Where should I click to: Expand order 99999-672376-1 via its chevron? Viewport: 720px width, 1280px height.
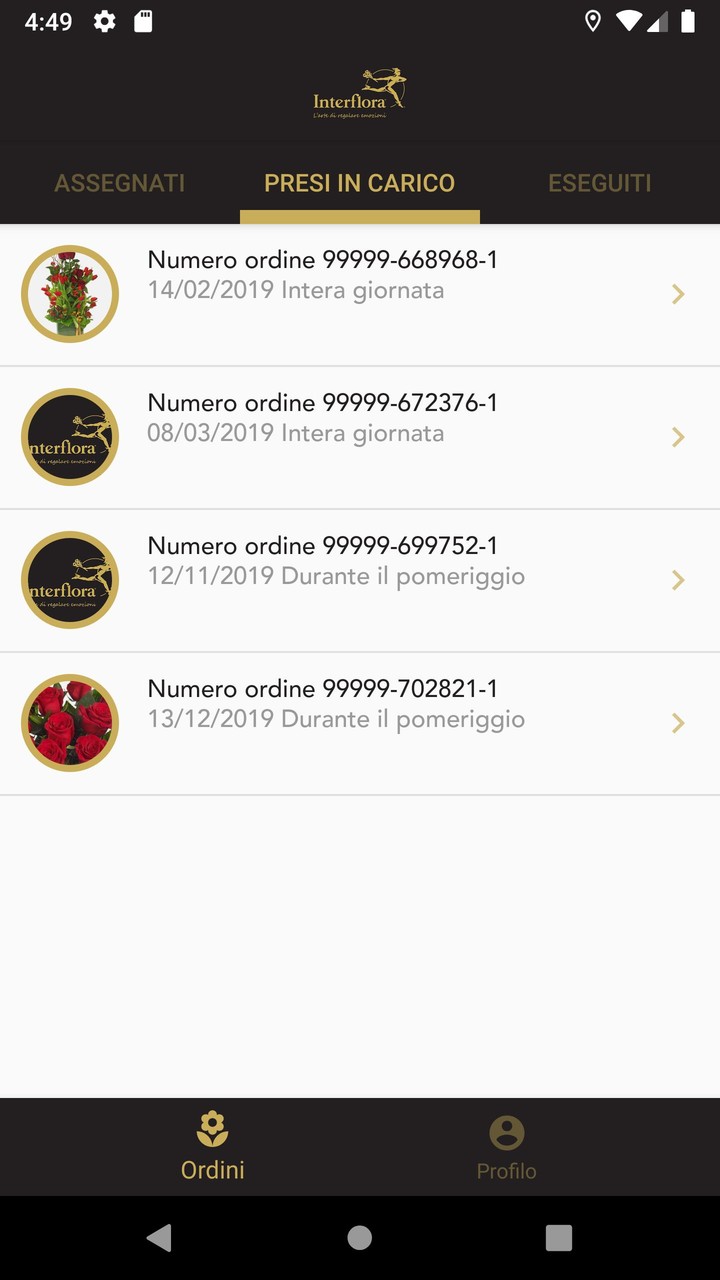click(678, 437)
